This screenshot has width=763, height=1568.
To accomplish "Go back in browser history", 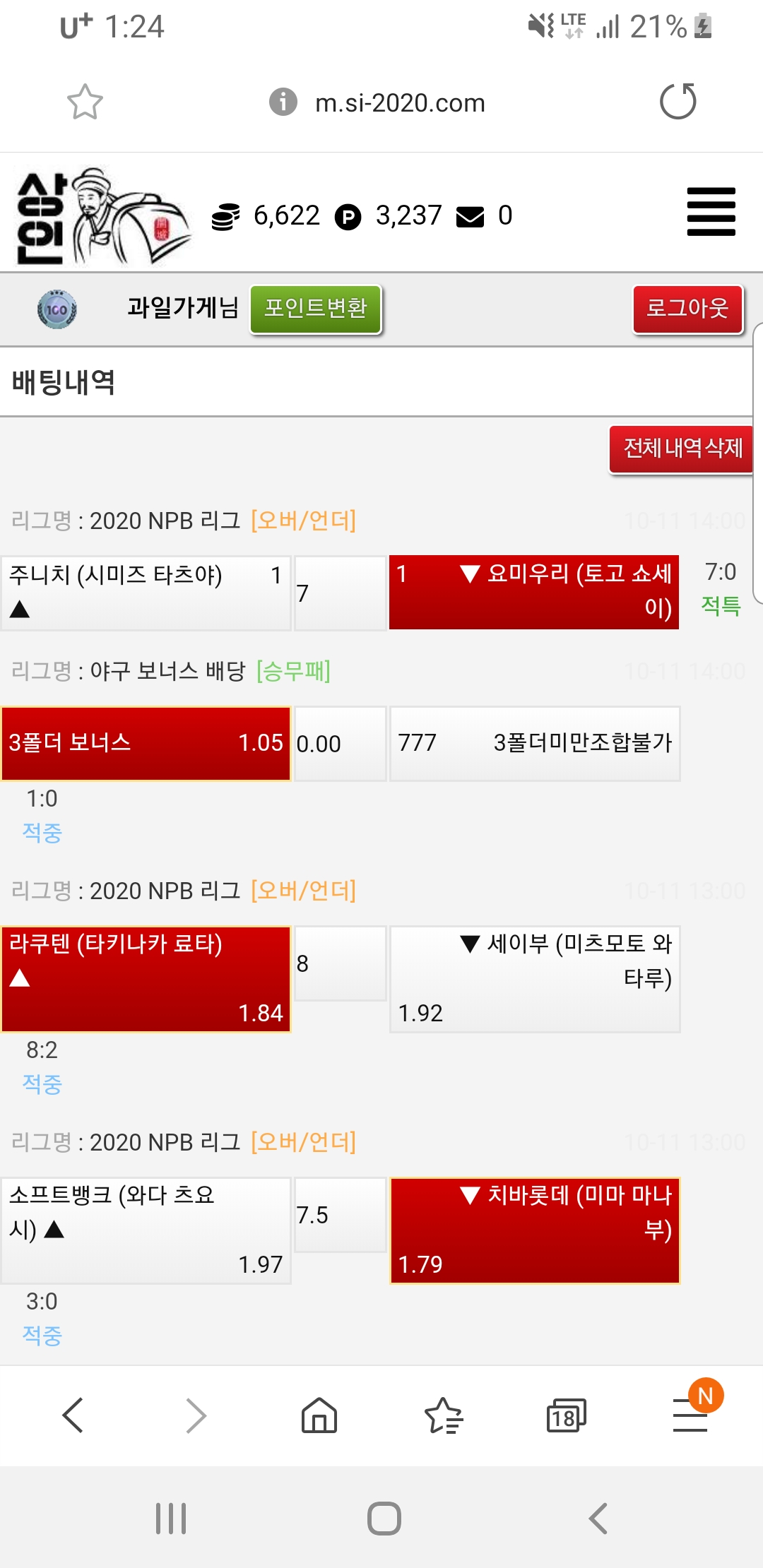I will (x=73, y=1415).
